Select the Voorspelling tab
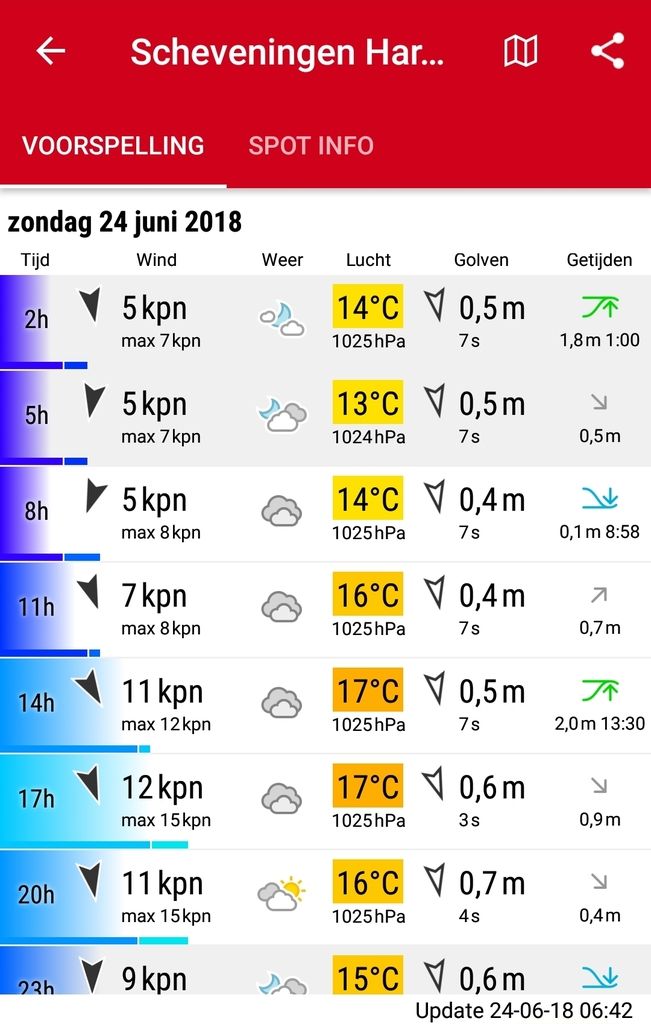The height and width of the screenshot is (1024, 651). [113, 145]
